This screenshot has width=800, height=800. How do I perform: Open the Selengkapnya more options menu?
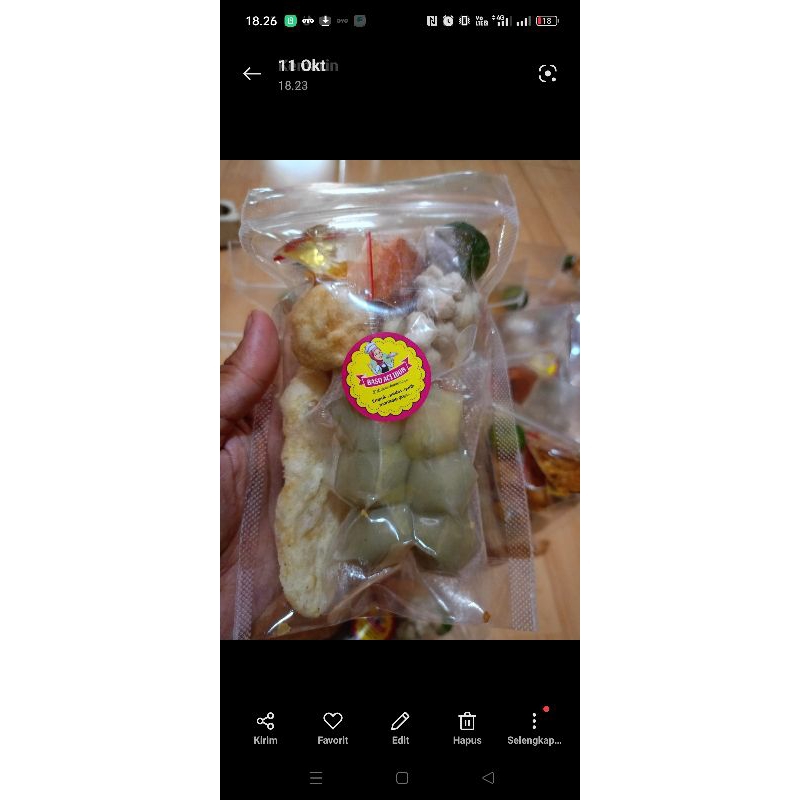[534, 727]
